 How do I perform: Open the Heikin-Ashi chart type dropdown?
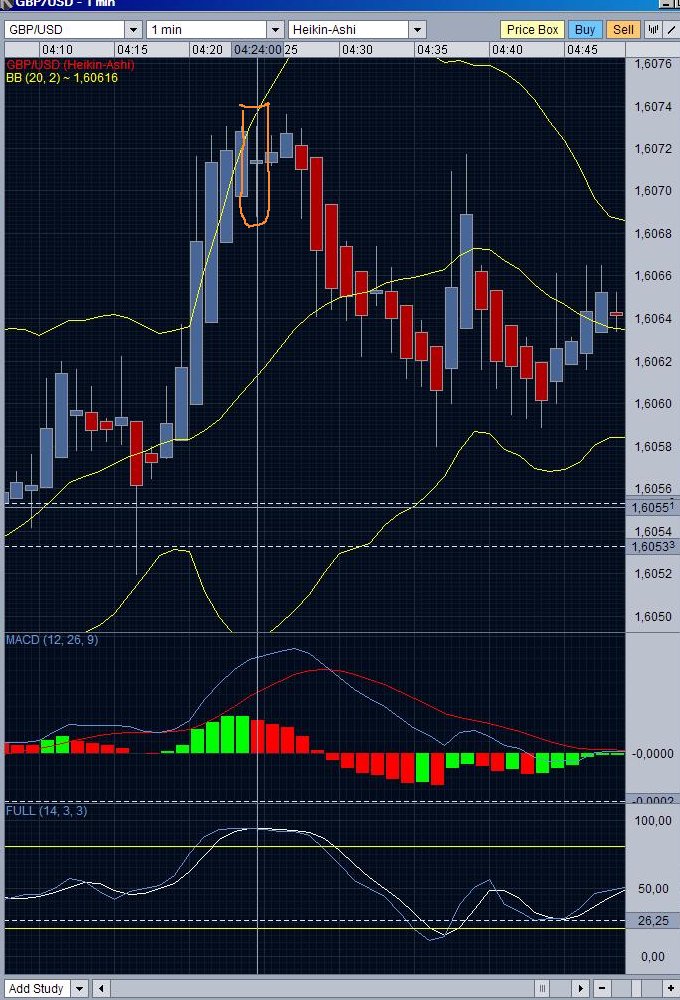[417, 30]
